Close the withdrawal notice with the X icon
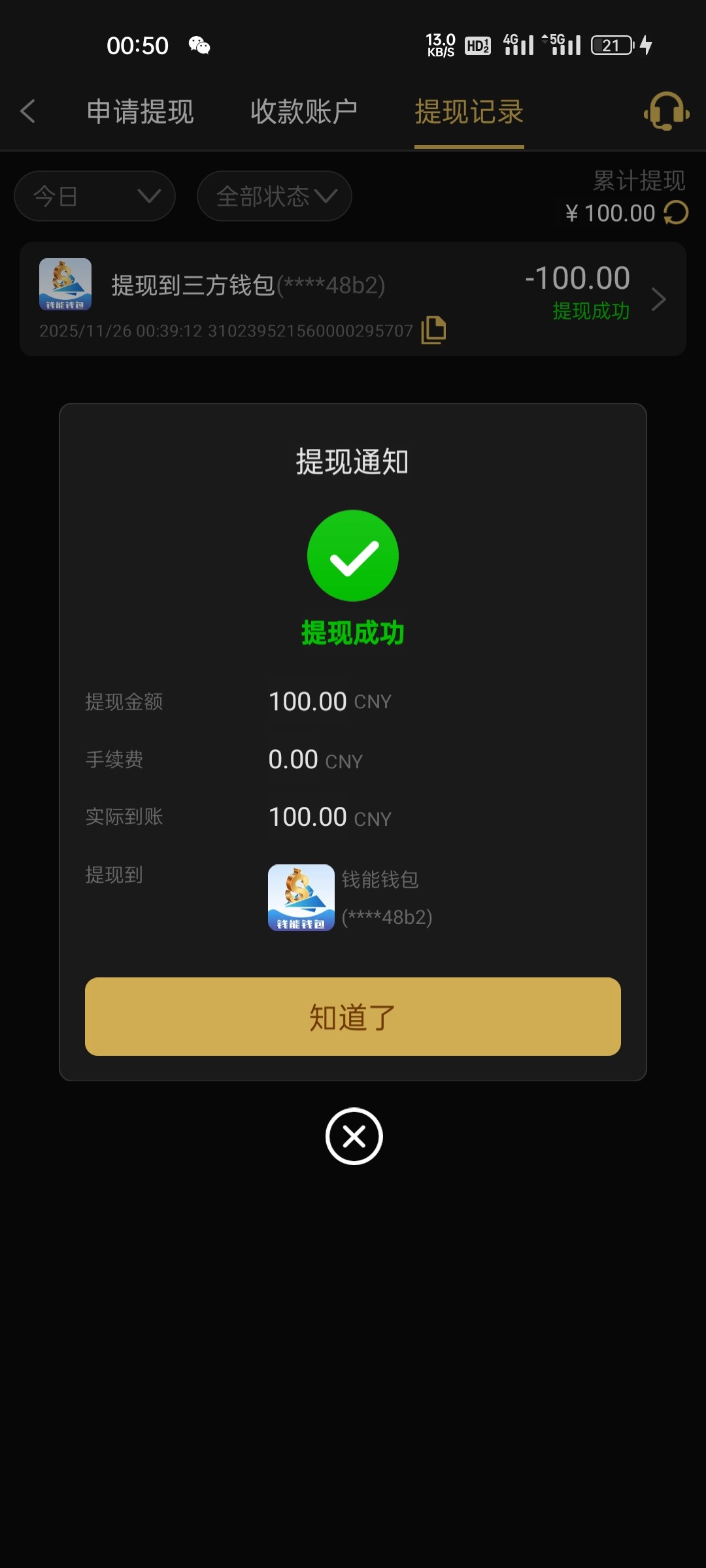Screen dimensions: 706x1568 click(x=354, y=1136)
